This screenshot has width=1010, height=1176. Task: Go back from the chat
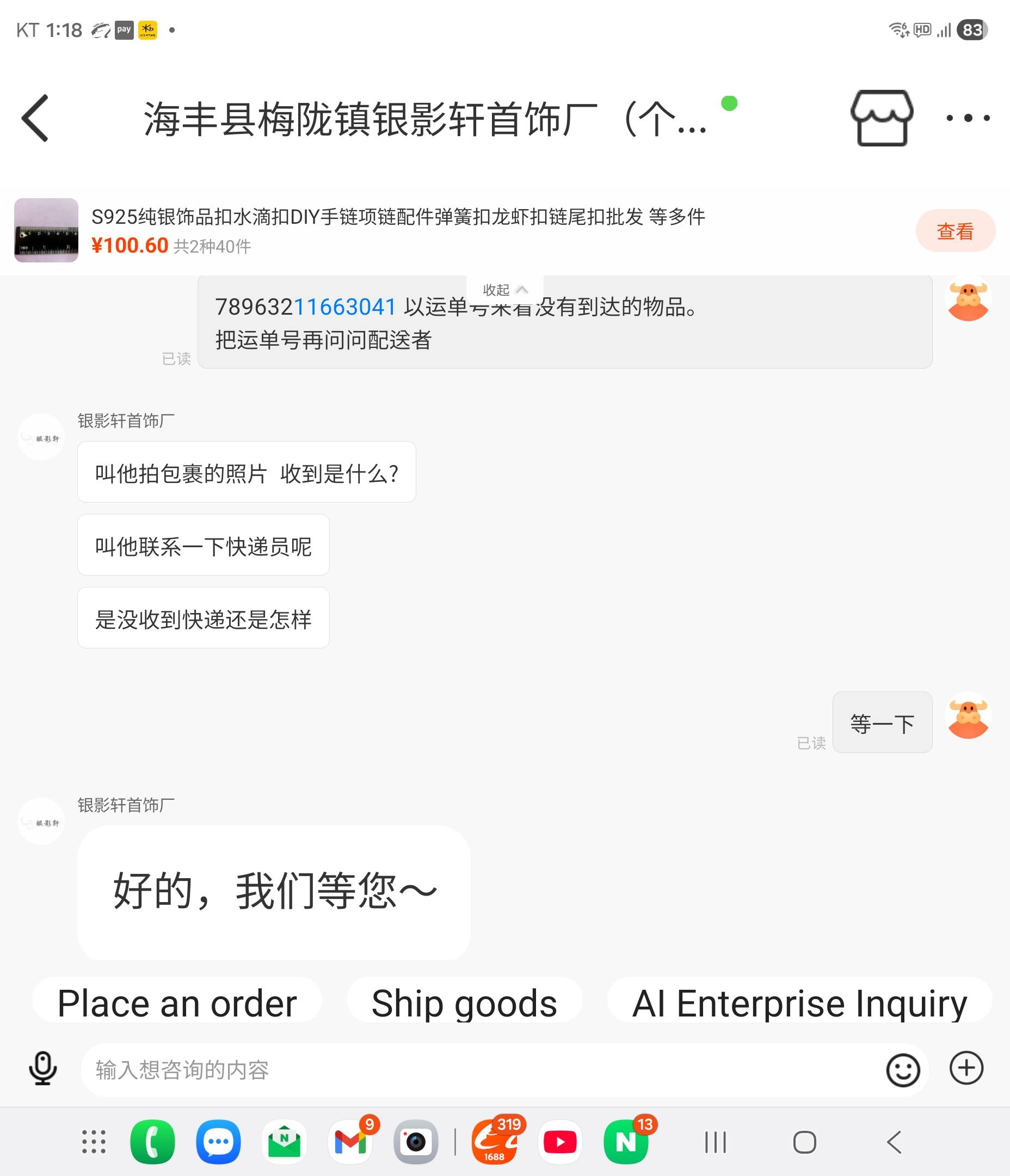[x=35, y=118]
